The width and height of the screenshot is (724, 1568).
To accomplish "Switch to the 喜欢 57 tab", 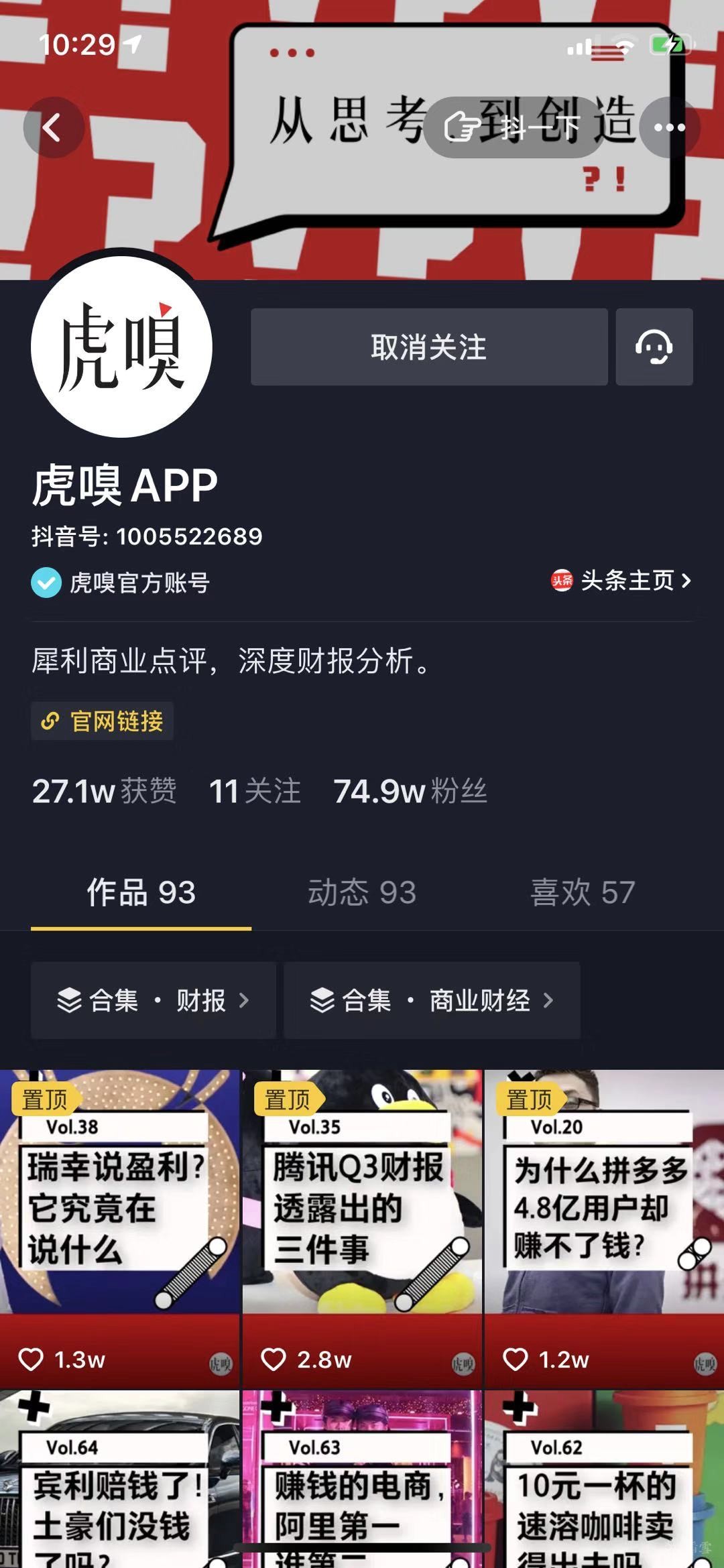I will pyautogui.click(x=583, y=892).
